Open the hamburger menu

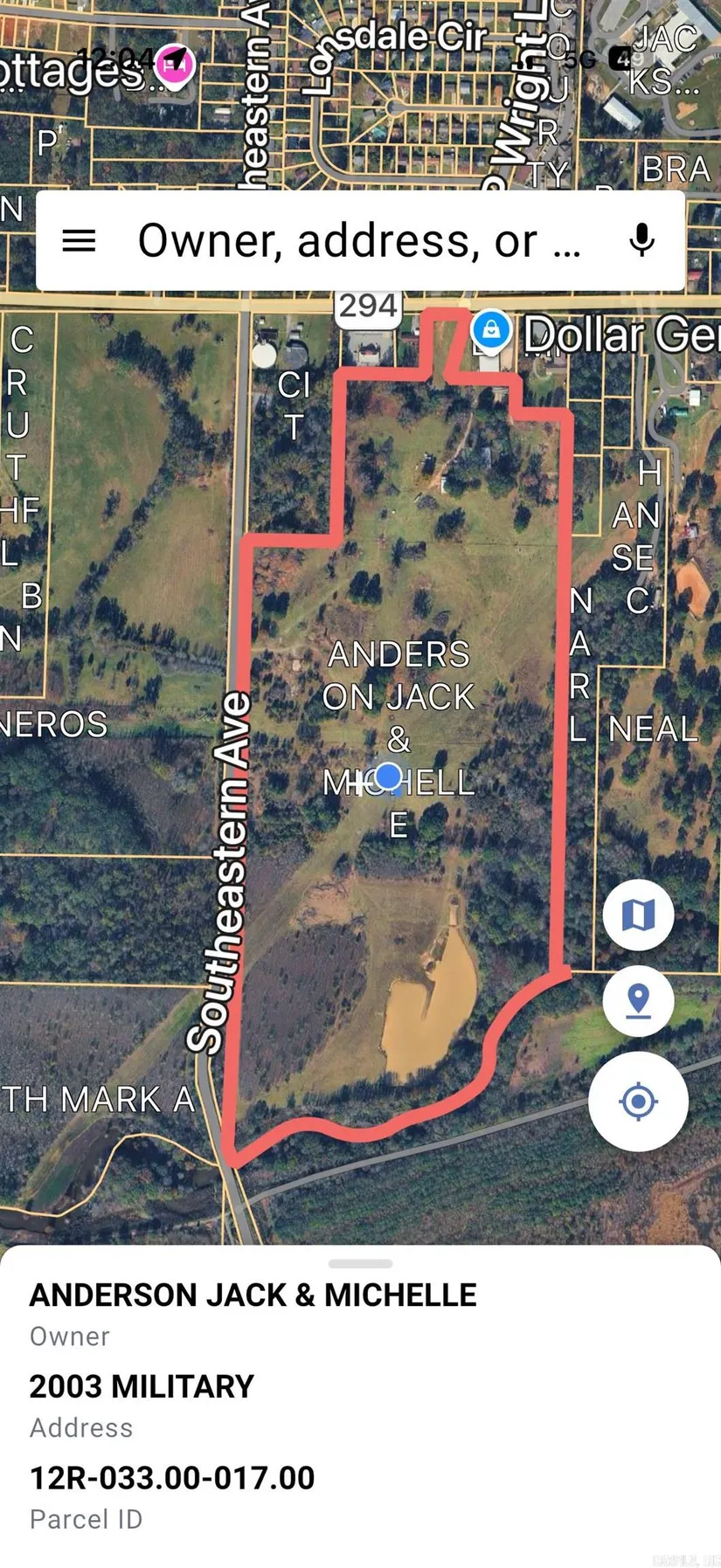[79, 240]
